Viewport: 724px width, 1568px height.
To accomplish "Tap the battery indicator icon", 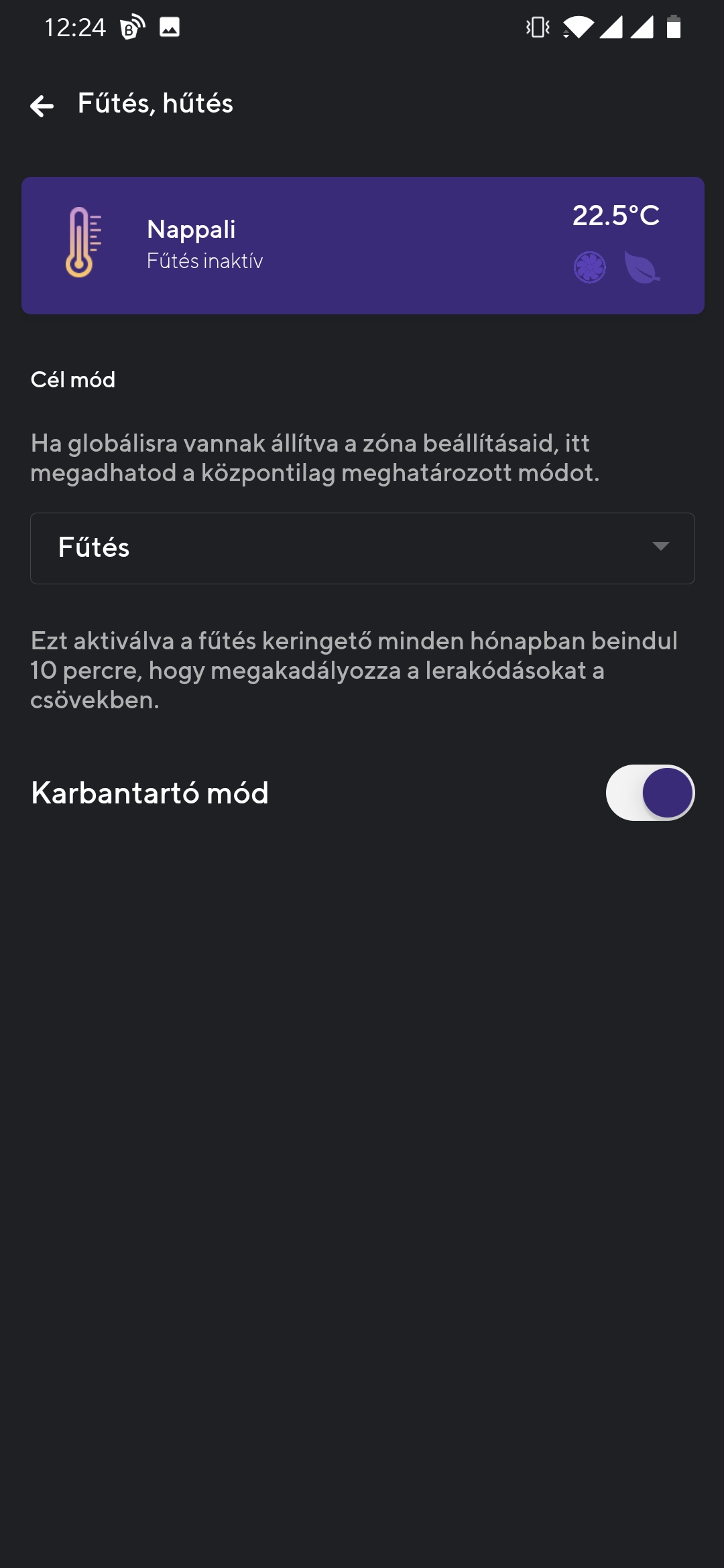I will (x=673, y=27).
